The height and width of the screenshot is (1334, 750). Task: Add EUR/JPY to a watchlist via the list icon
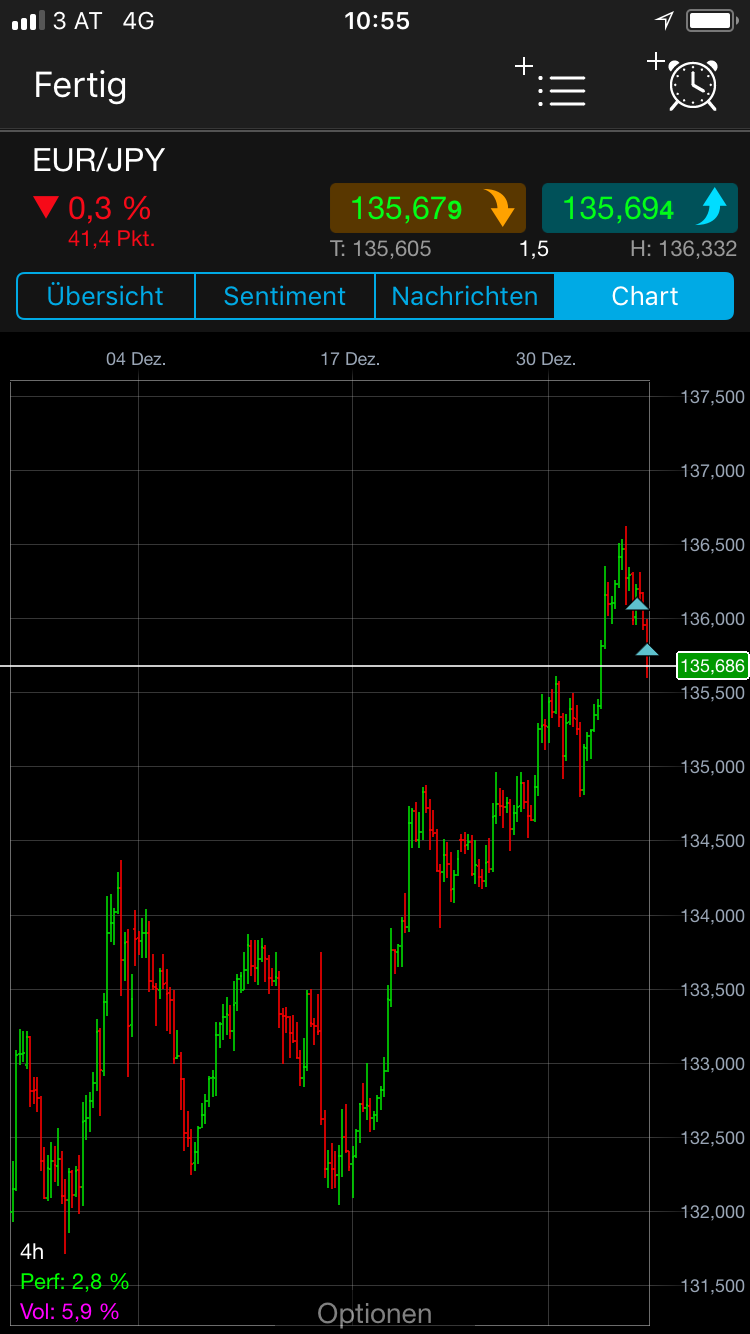tap(562, 90)
